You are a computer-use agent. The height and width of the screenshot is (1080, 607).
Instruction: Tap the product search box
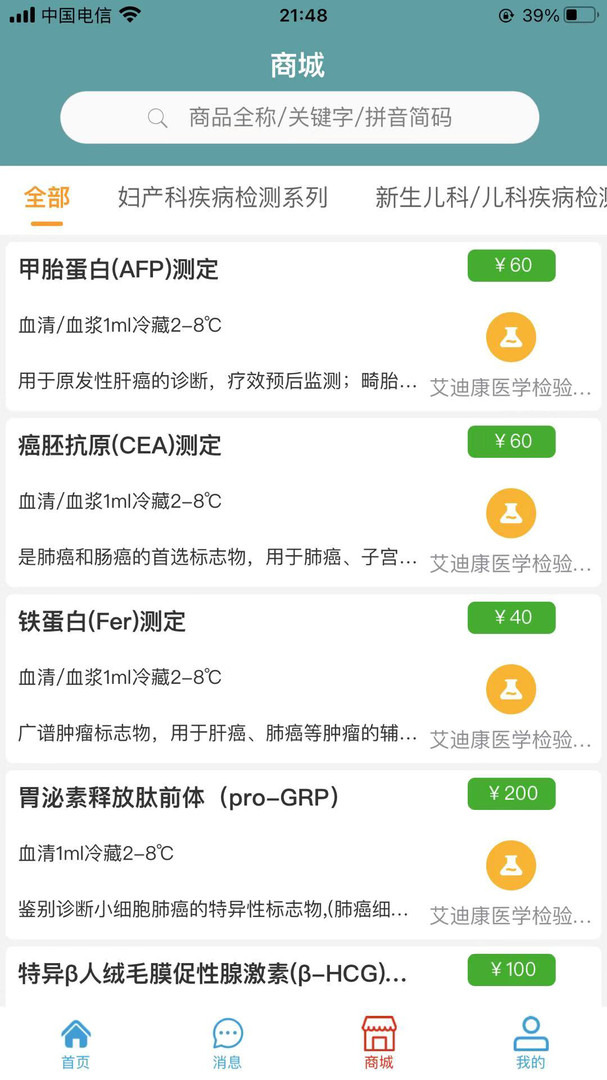300,118
